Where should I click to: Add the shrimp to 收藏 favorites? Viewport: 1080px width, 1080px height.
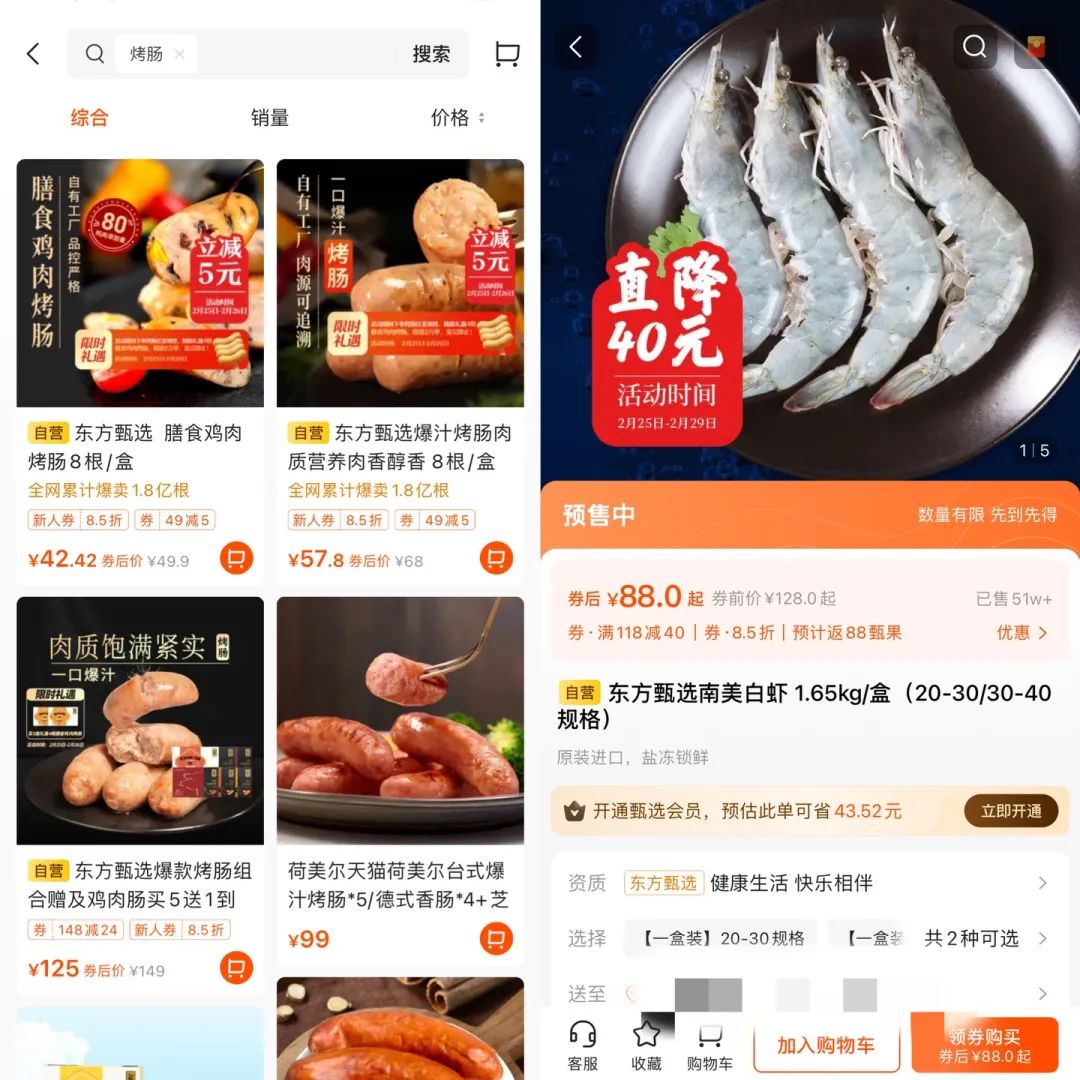click(646, 1045)
